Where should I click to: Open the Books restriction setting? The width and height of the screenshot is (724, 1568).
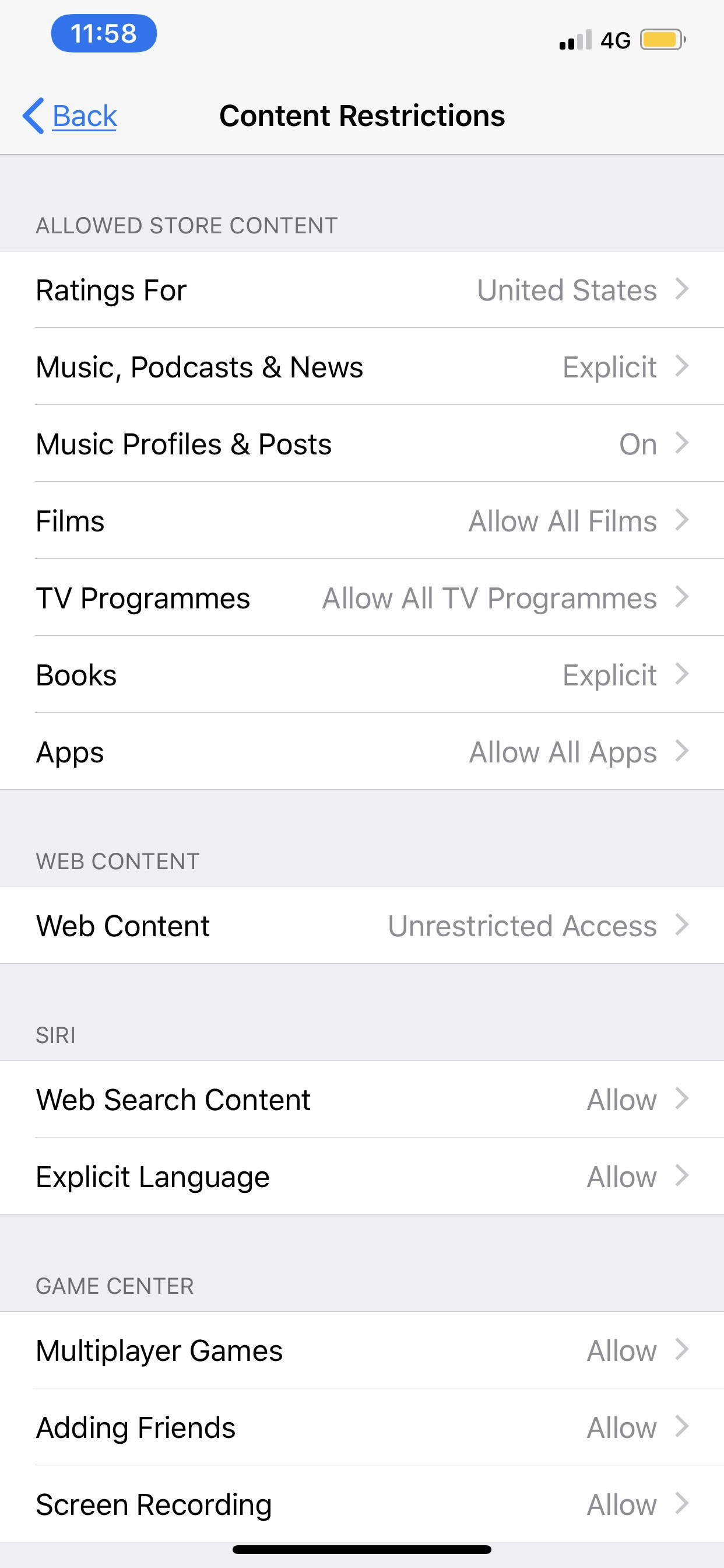tap(362, 675)
